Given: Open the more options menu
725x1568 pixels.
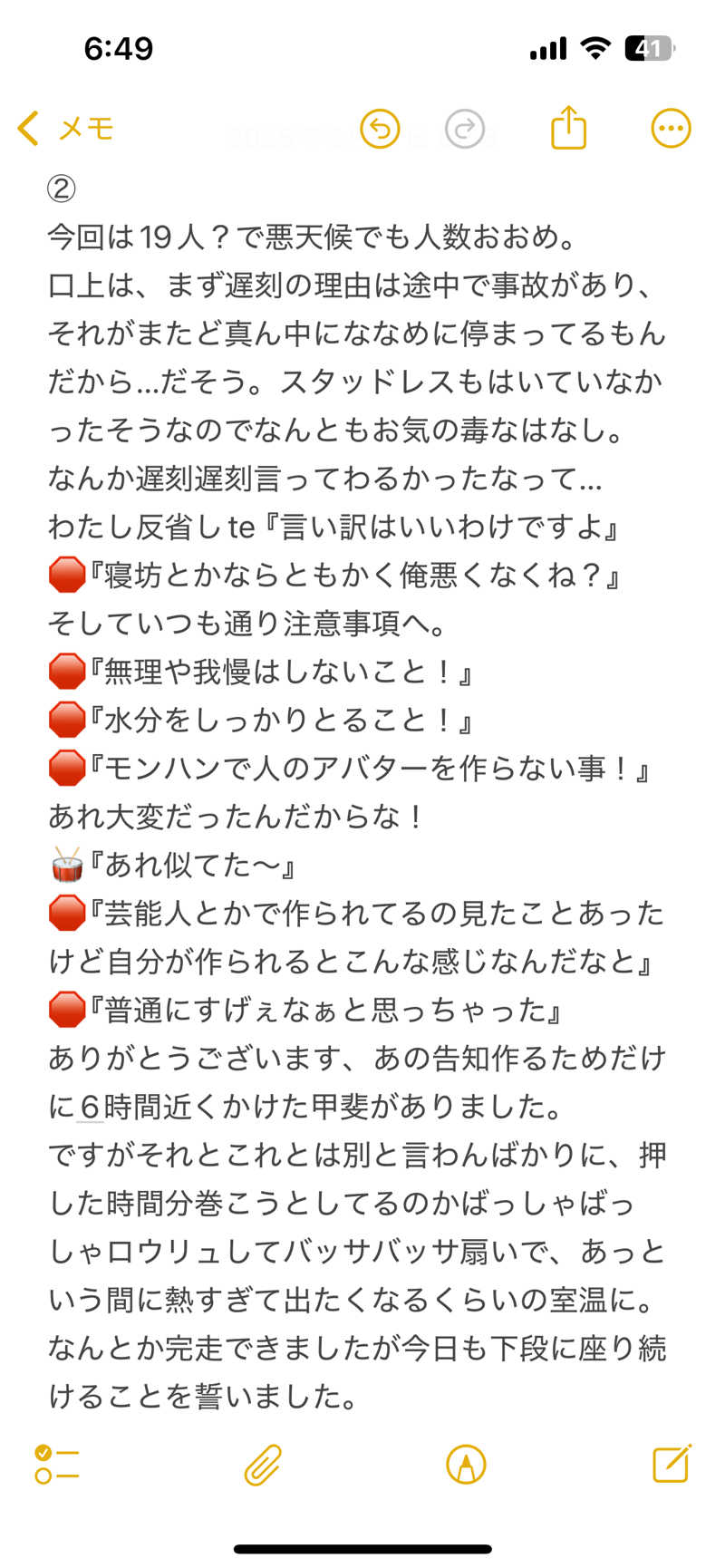Looking at the screenshot, I should [671, 129].
